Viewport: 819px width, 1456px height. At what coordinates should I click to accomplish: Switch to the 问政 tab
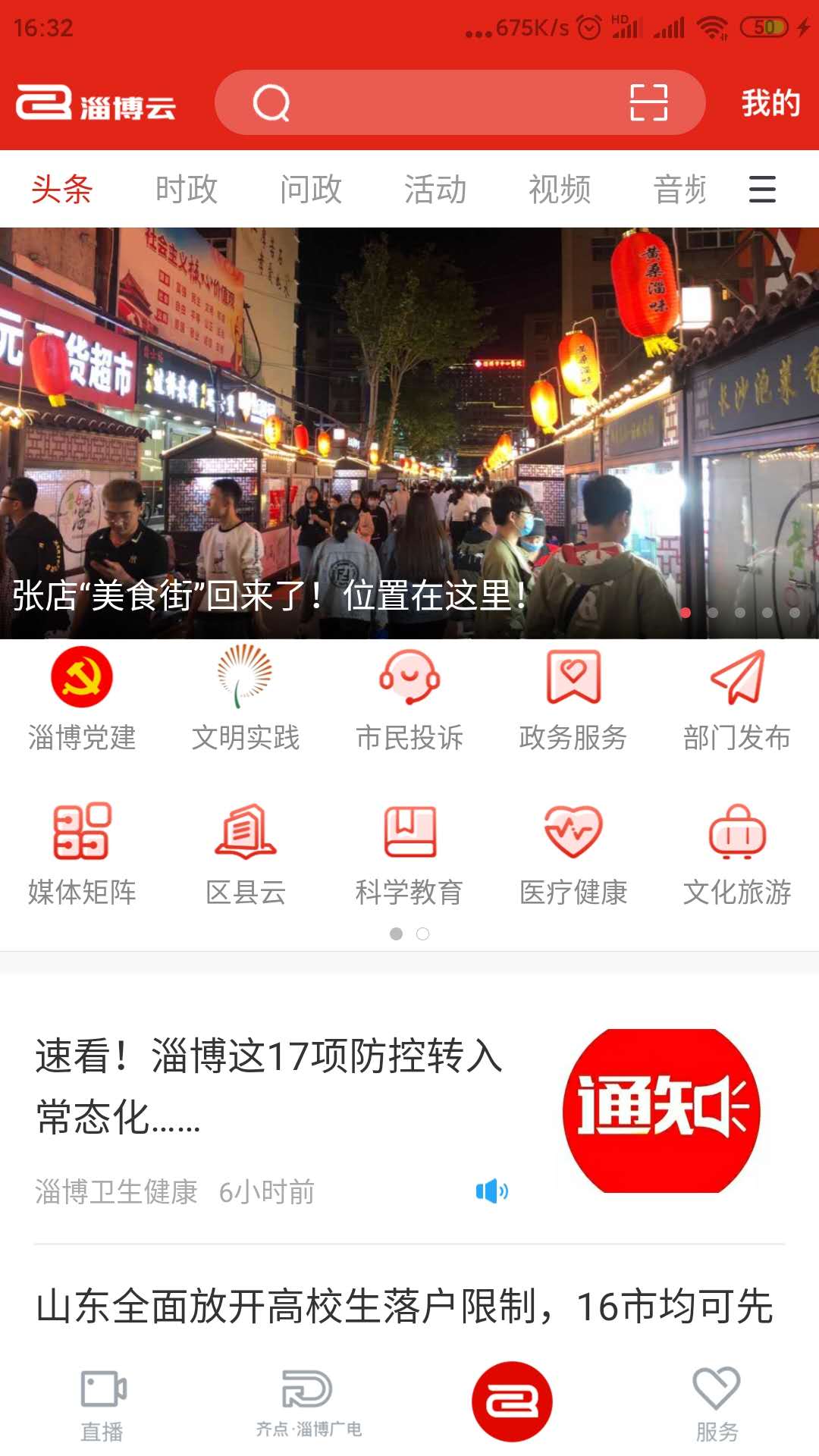tap(311, 189)
